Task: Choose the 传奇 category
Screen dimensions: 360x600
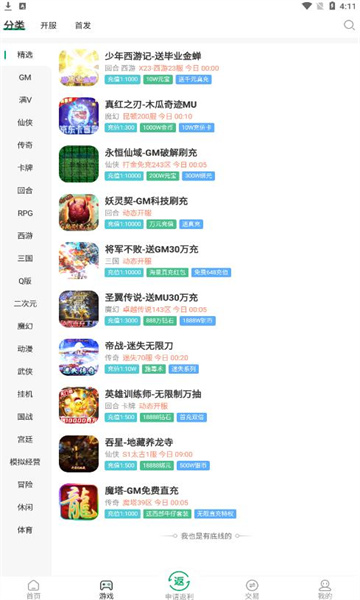Action: pyautogui.click(x=25, y=145)
